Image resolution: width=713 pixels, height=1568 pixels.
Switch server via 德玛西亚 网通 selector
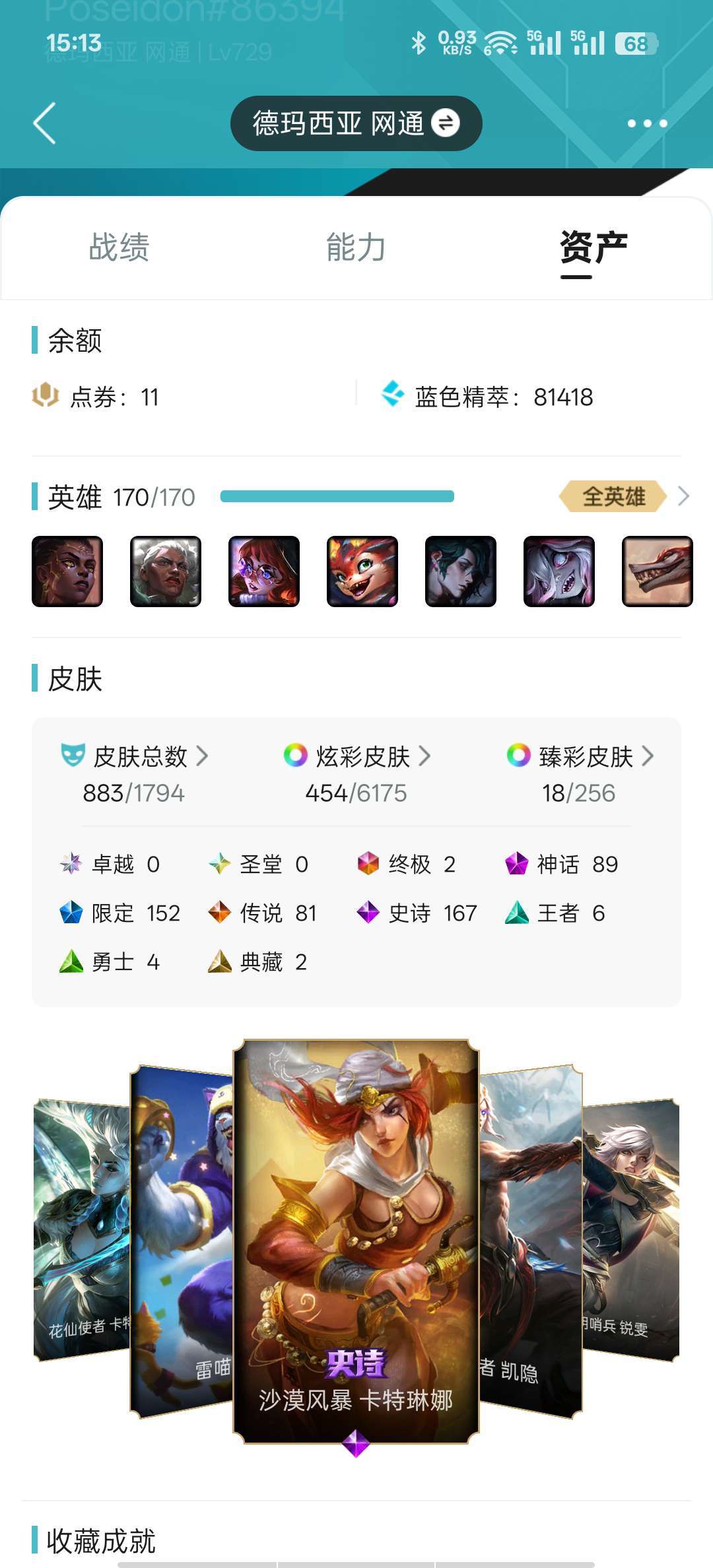pos(356,123)
